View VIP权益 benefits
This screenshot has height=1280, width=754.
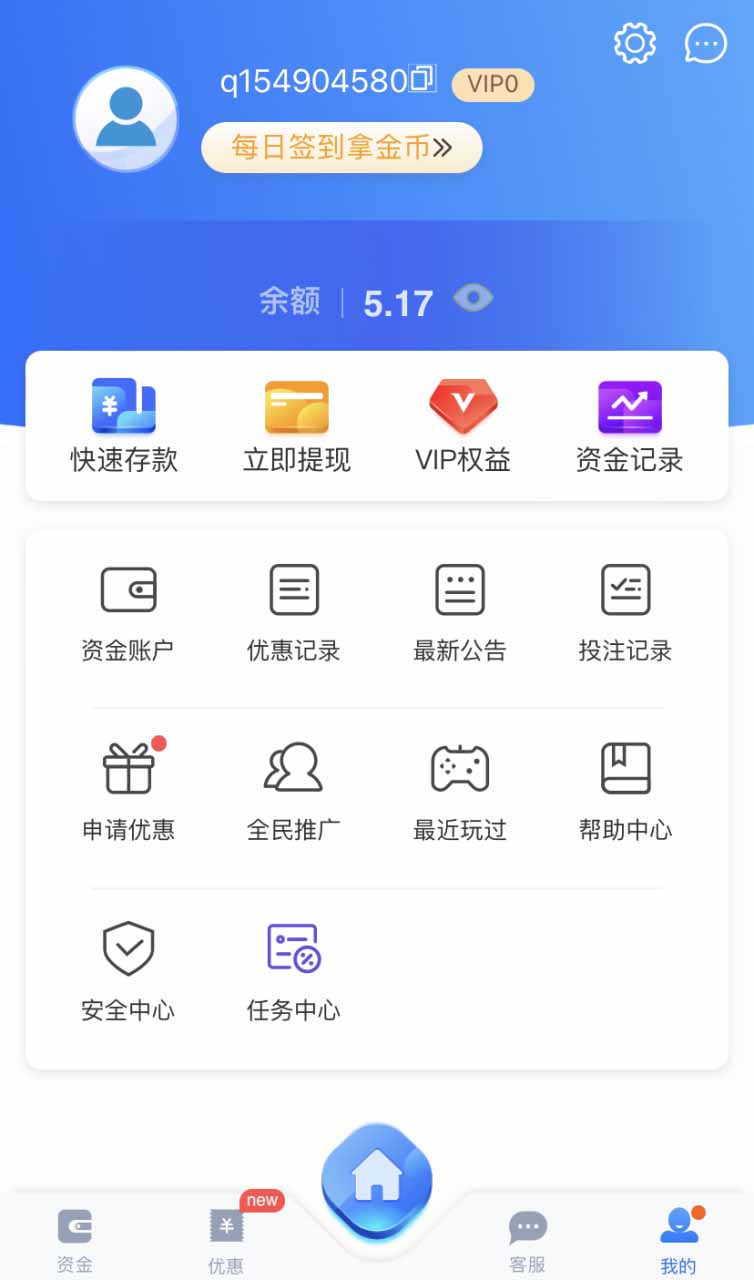(x=463, y=427)
